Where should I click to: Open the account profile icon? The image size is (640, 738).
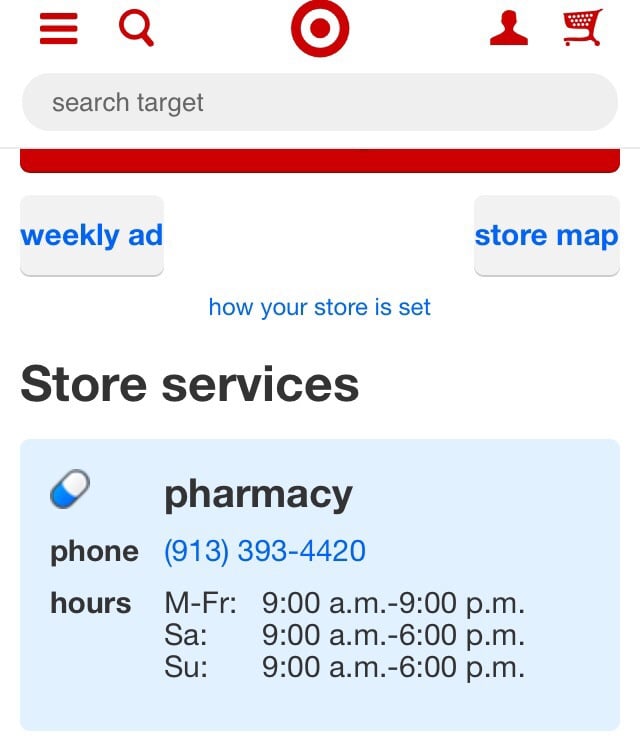pyautogui.click(x=508, y=29)
